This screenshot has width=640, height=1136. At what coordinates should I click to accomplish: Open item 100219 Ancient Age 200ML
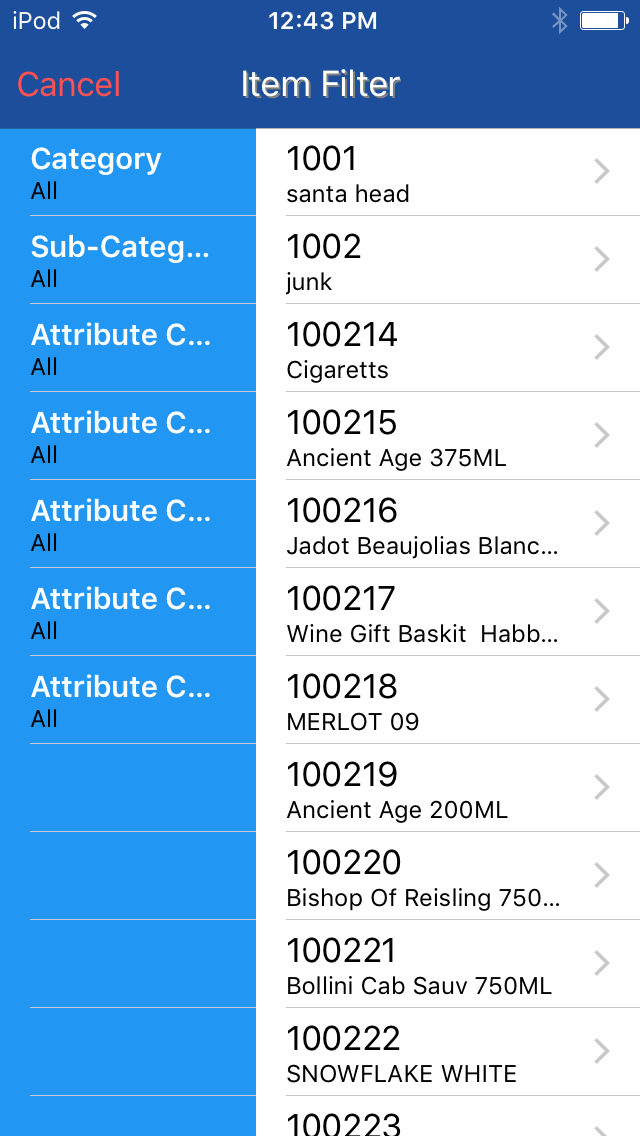click(x=448, y=789)
